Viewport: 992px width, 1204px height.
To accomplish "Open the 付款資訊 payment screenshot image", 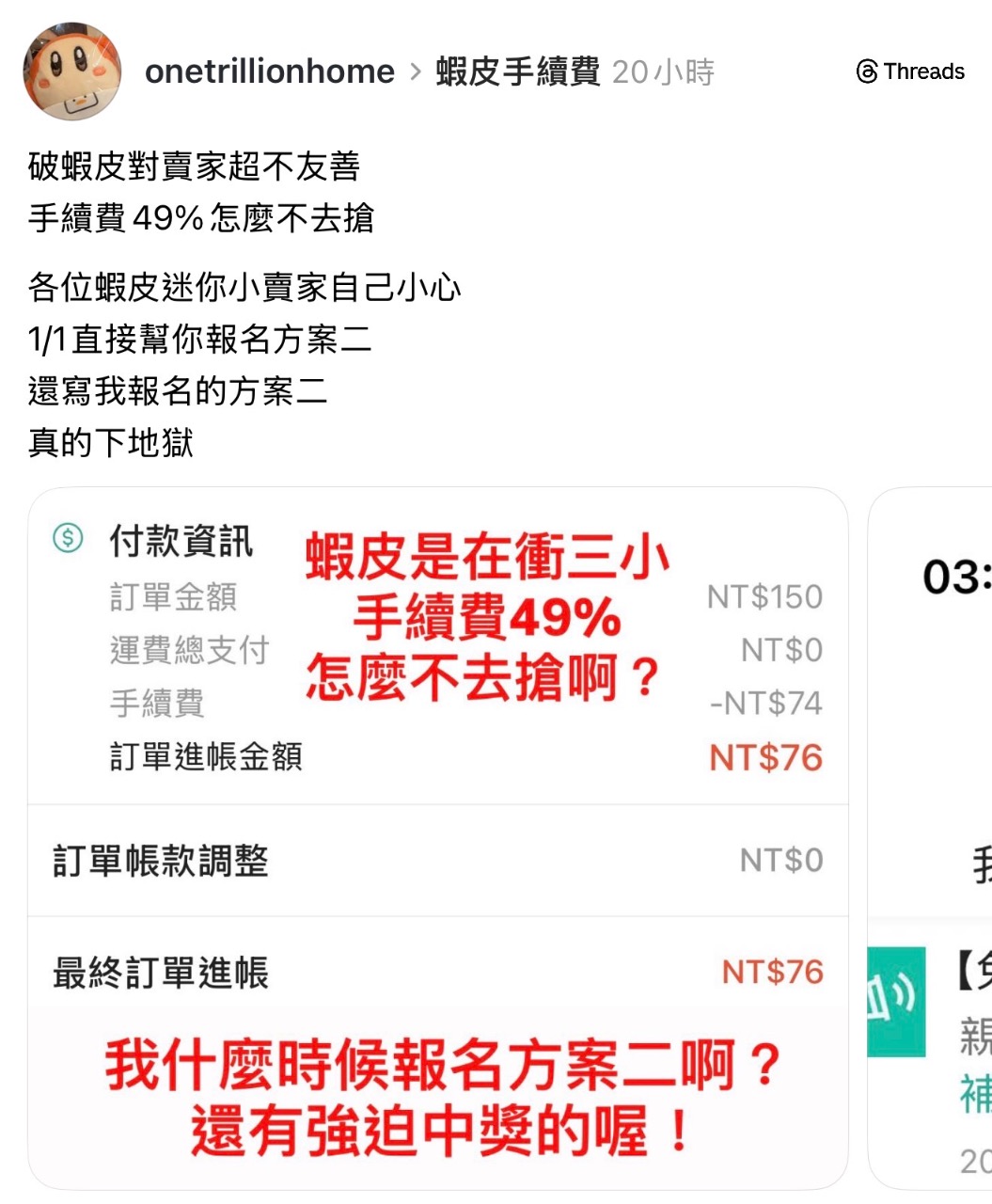I will [438, 837].
